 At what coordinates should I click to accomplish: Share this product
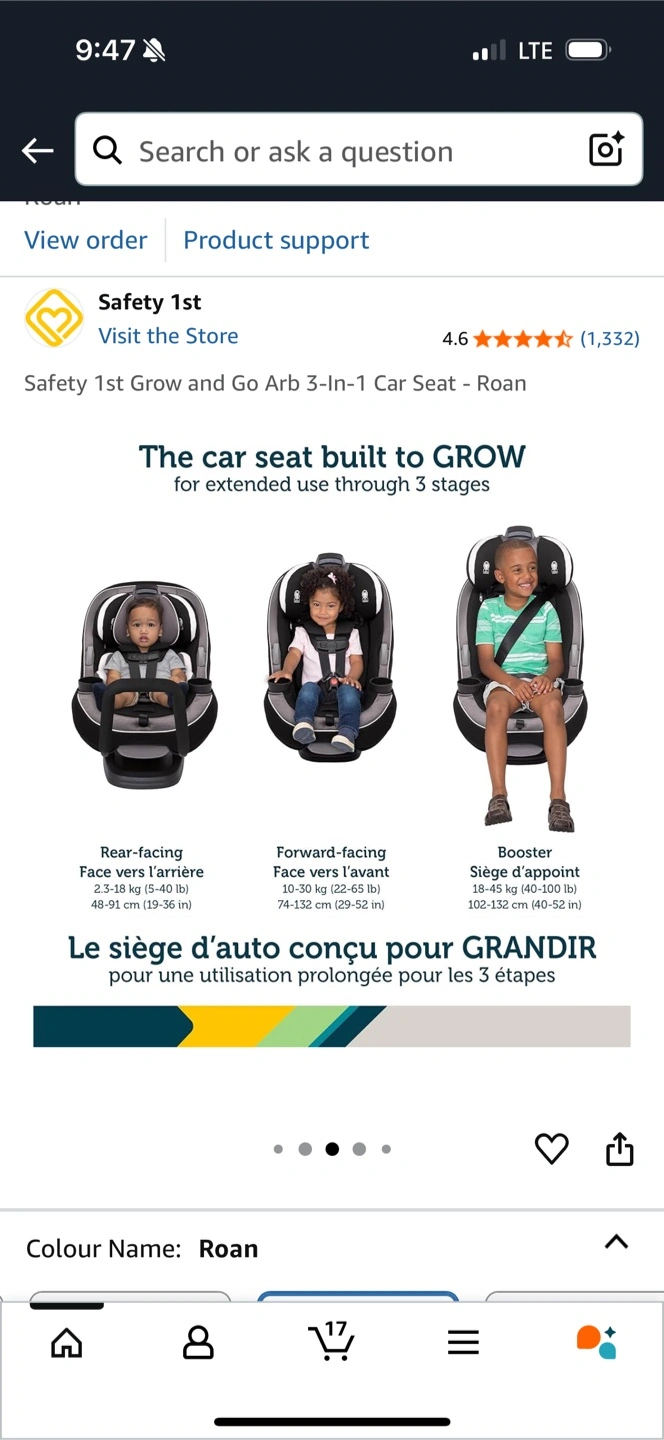(620, 1148)
